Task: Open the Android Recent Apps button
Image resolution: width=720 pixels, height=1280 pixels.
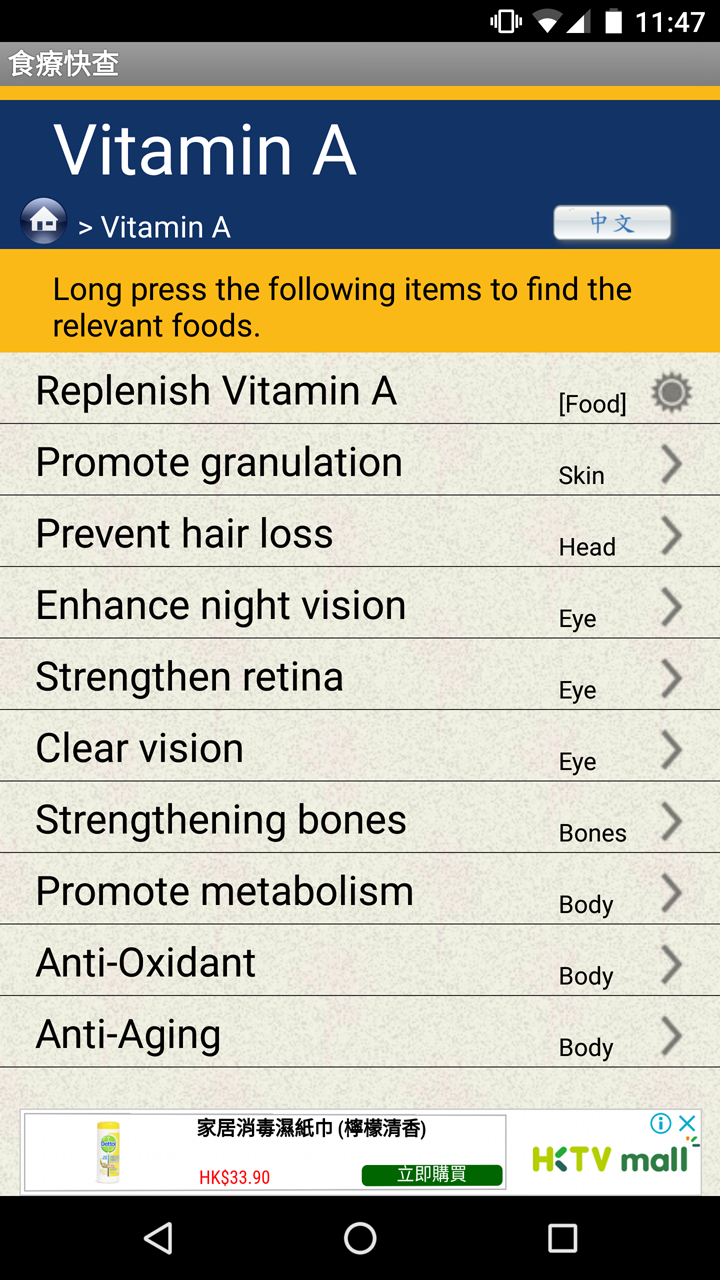Action: tap(562, 1237)
